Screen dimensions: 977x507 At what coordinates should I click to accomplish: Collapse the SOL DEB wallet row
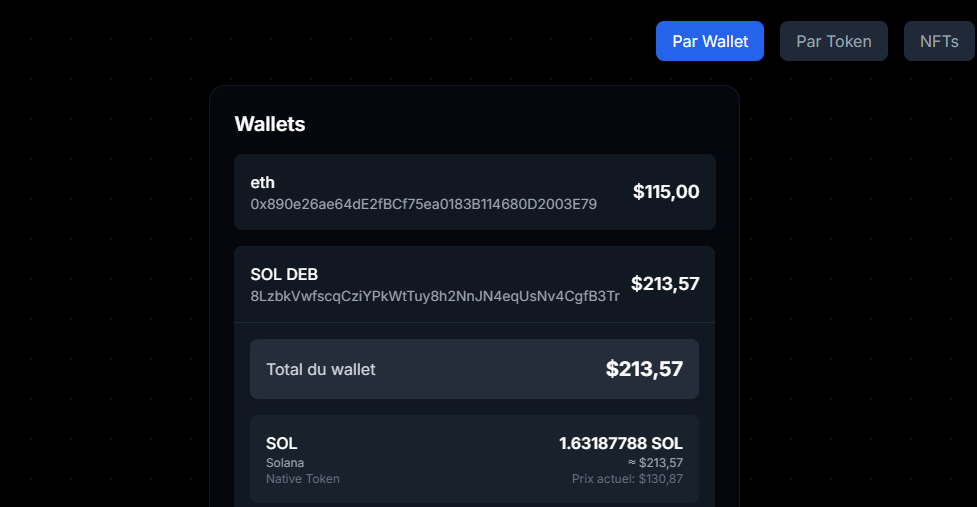click(x=474, y=284)
